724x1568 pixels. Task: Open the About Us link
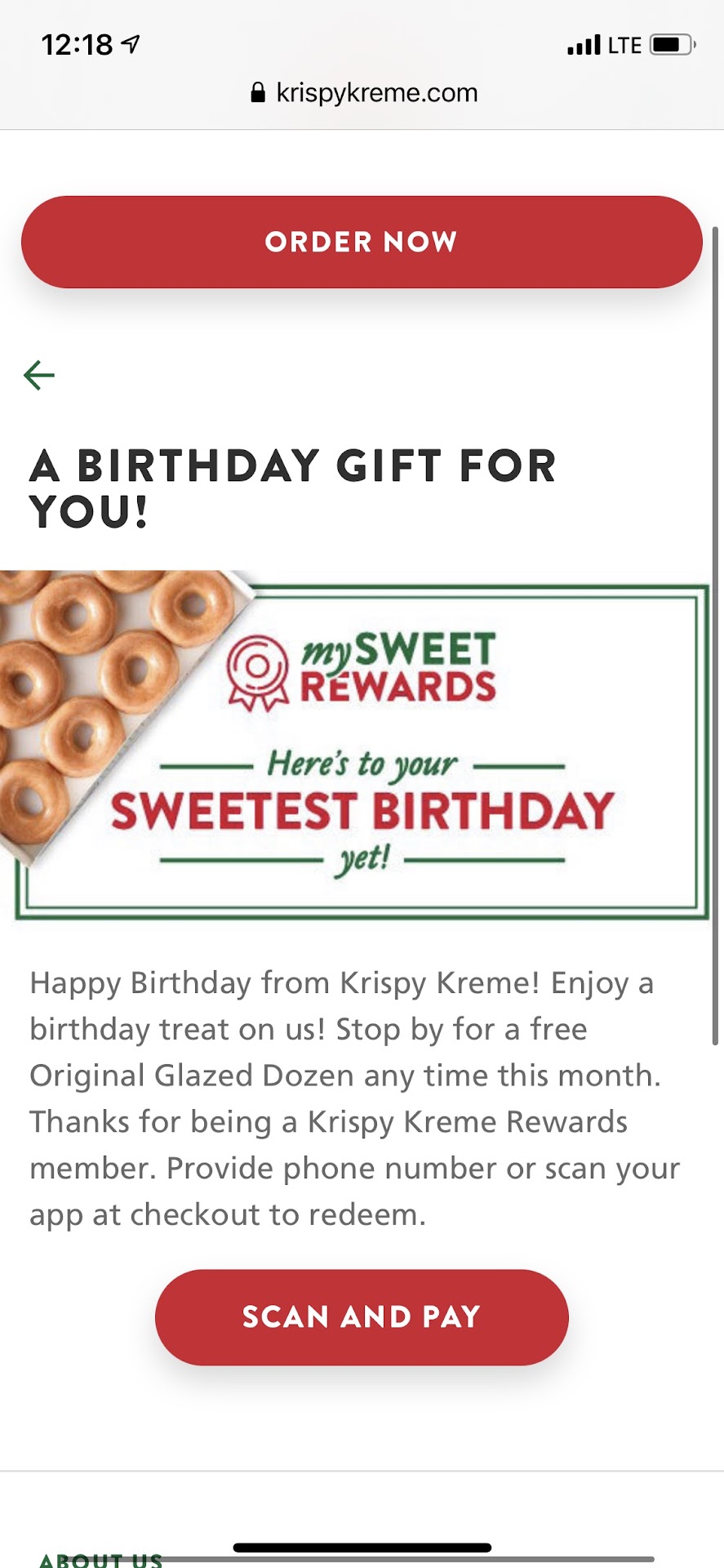tap(100, 1558)
